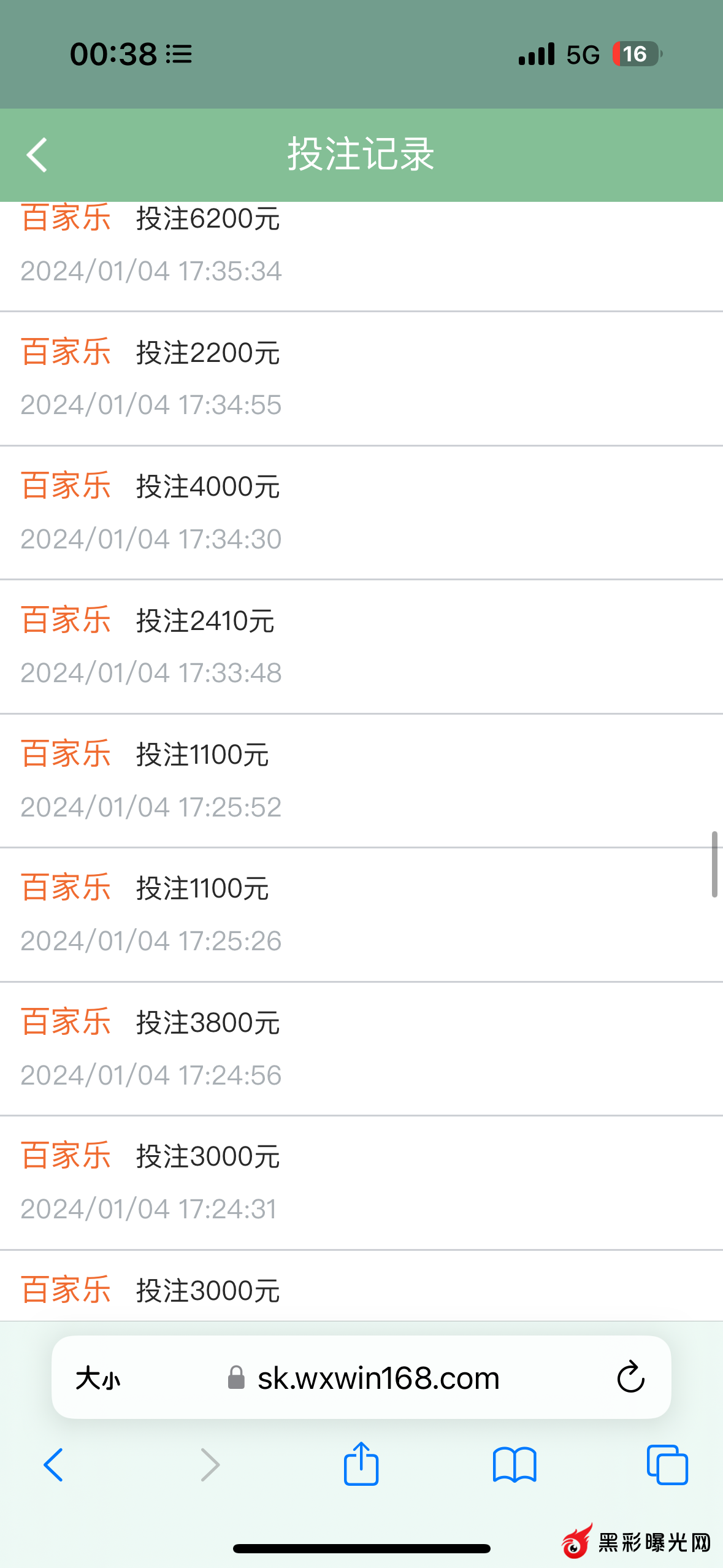Open Safari bookmarks

(x=515, y=1465)
